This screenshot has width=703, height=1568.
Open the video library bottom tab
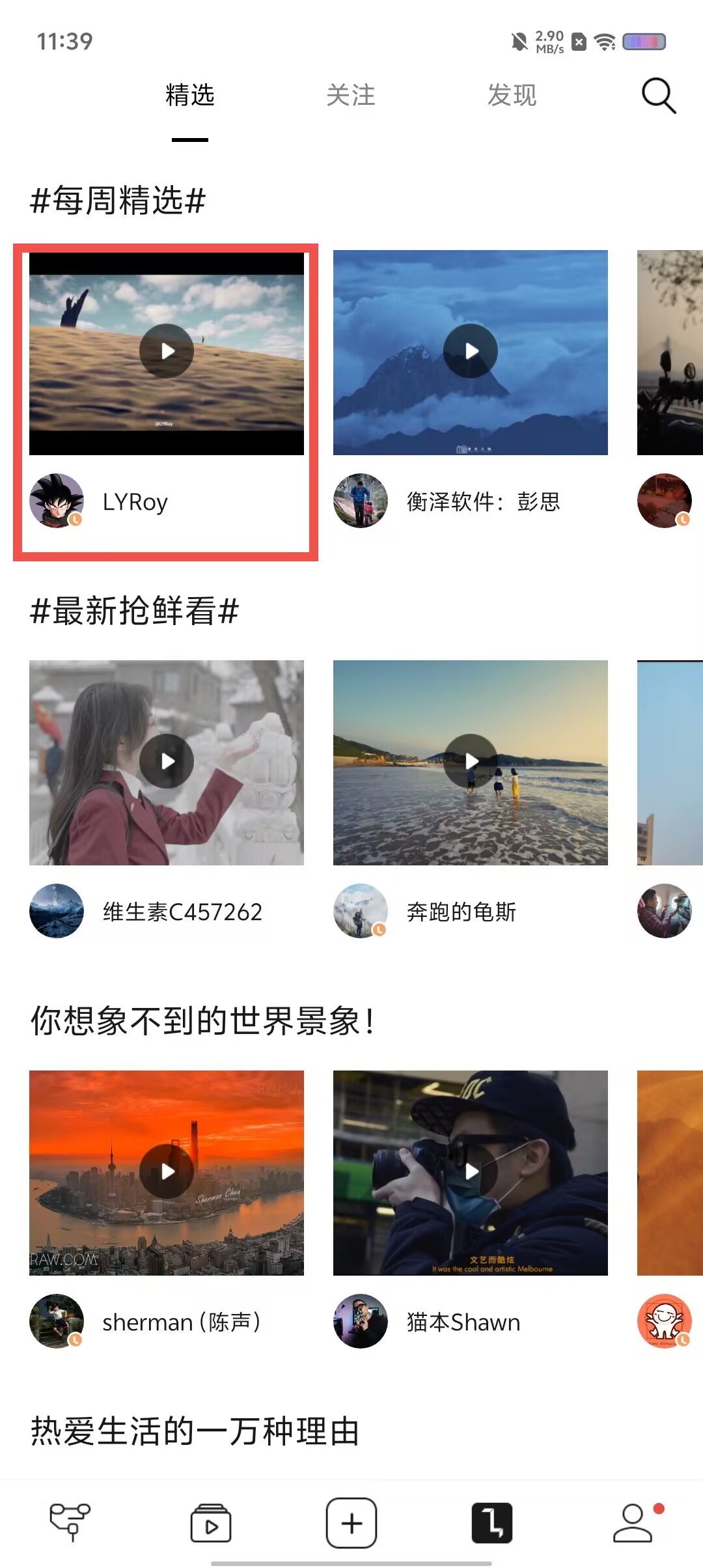pyautogui.click(x=211, y=1523)
